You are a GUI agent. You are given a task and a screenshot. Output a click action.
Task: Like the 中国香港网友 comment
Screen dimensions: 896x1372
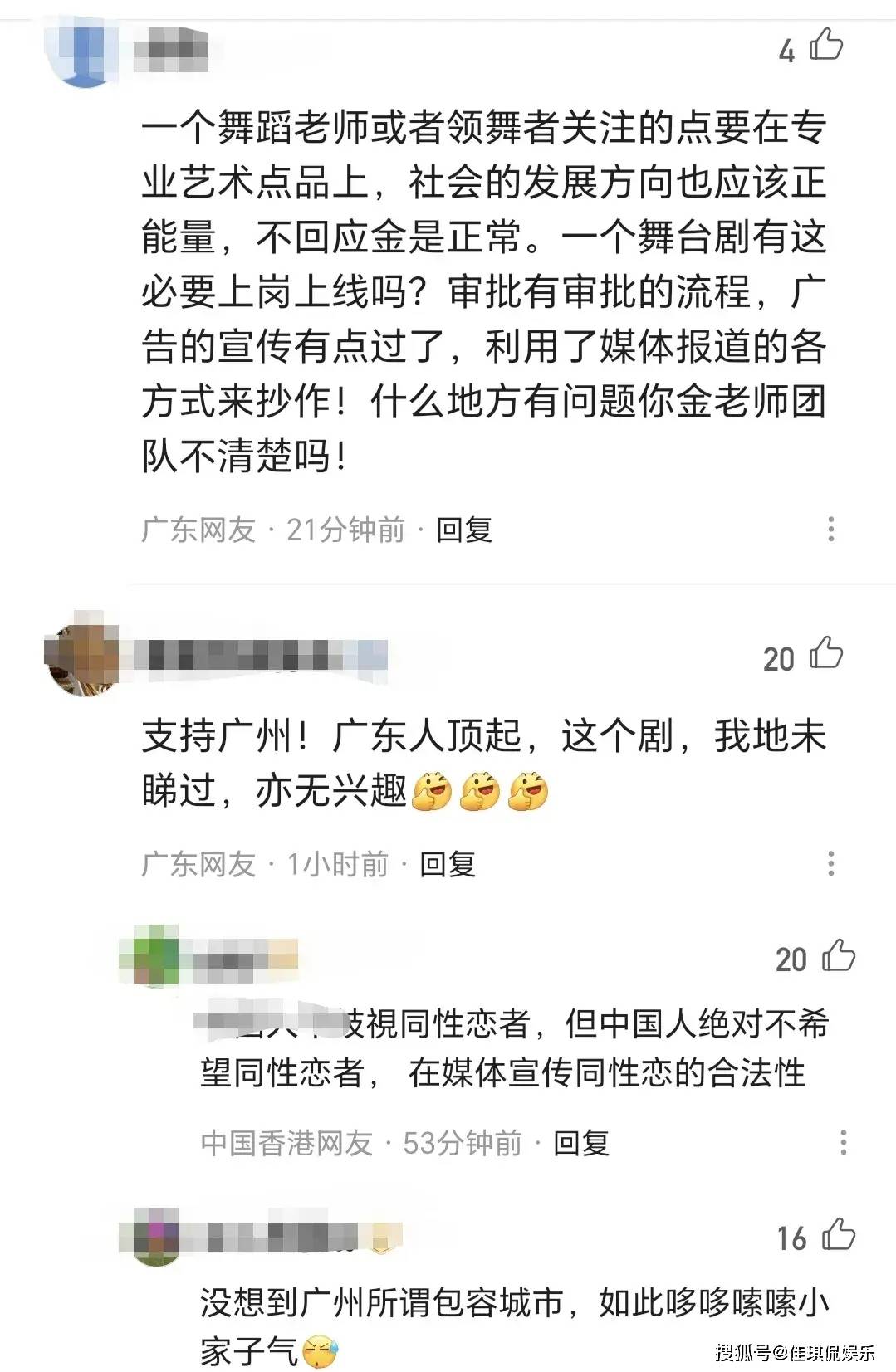[838, 956]
